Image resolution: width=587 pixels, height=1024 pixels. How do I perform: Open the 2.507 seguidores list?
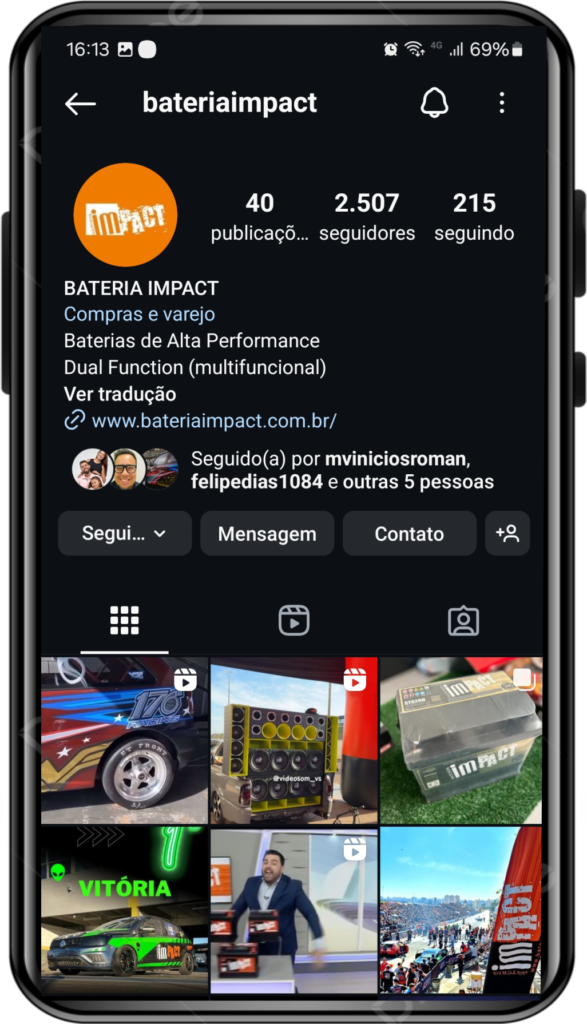point(367,217)
